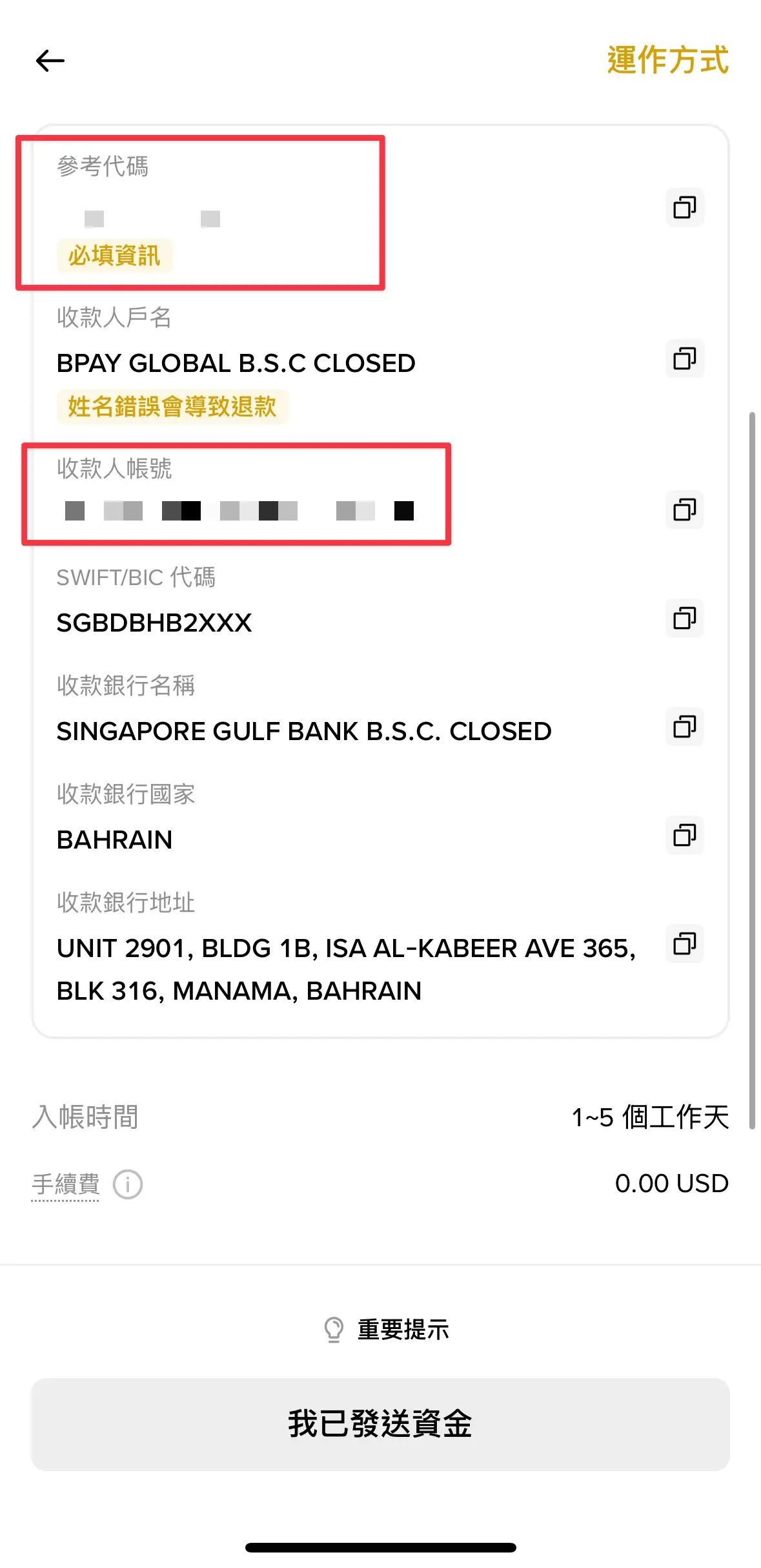The height and width of the screenshot is (1568, 761).
Task: Open the 重要提示 important notice
Action: [x=386, y=1329]
